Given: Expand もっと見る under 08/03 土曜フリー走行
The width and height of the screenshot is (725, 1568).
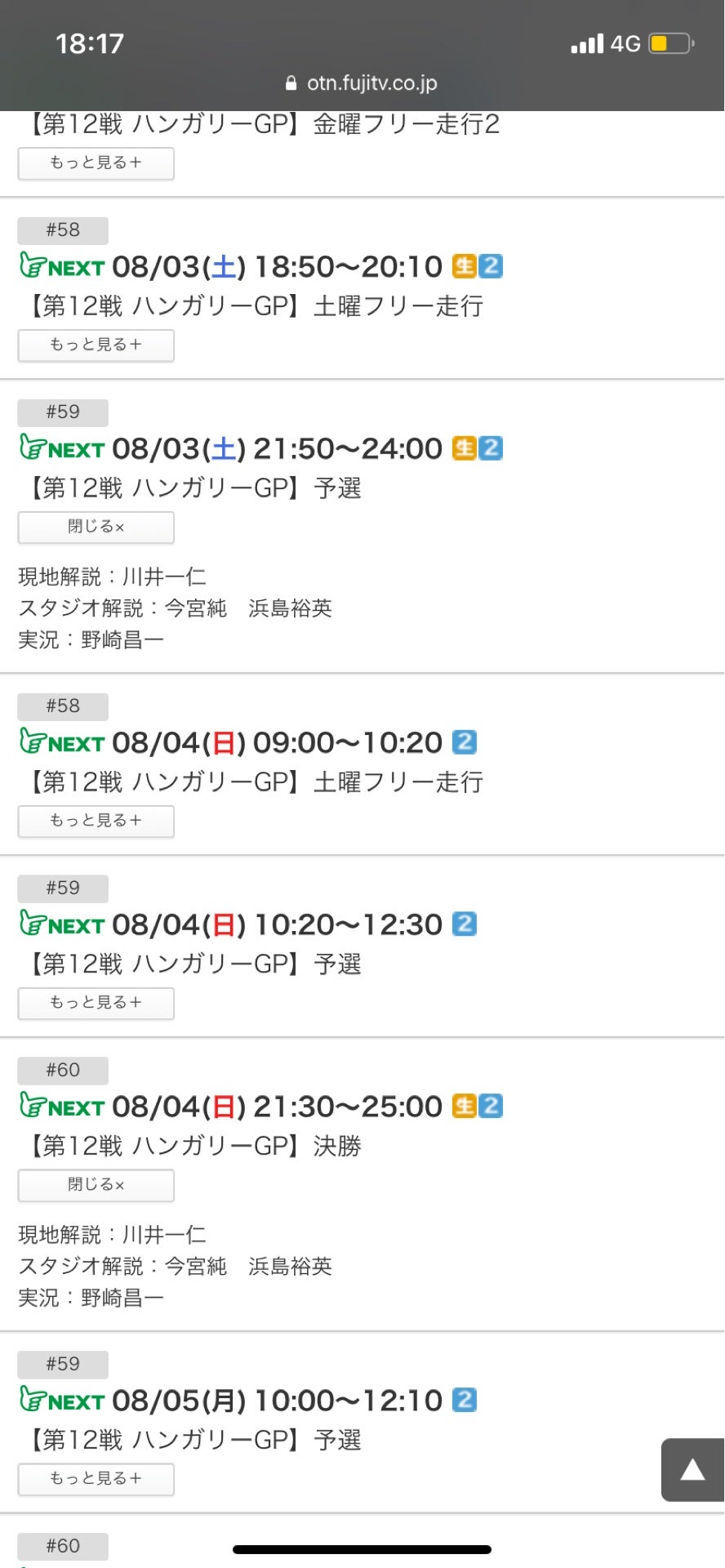Looking at the screenshot, I should 96,345.
